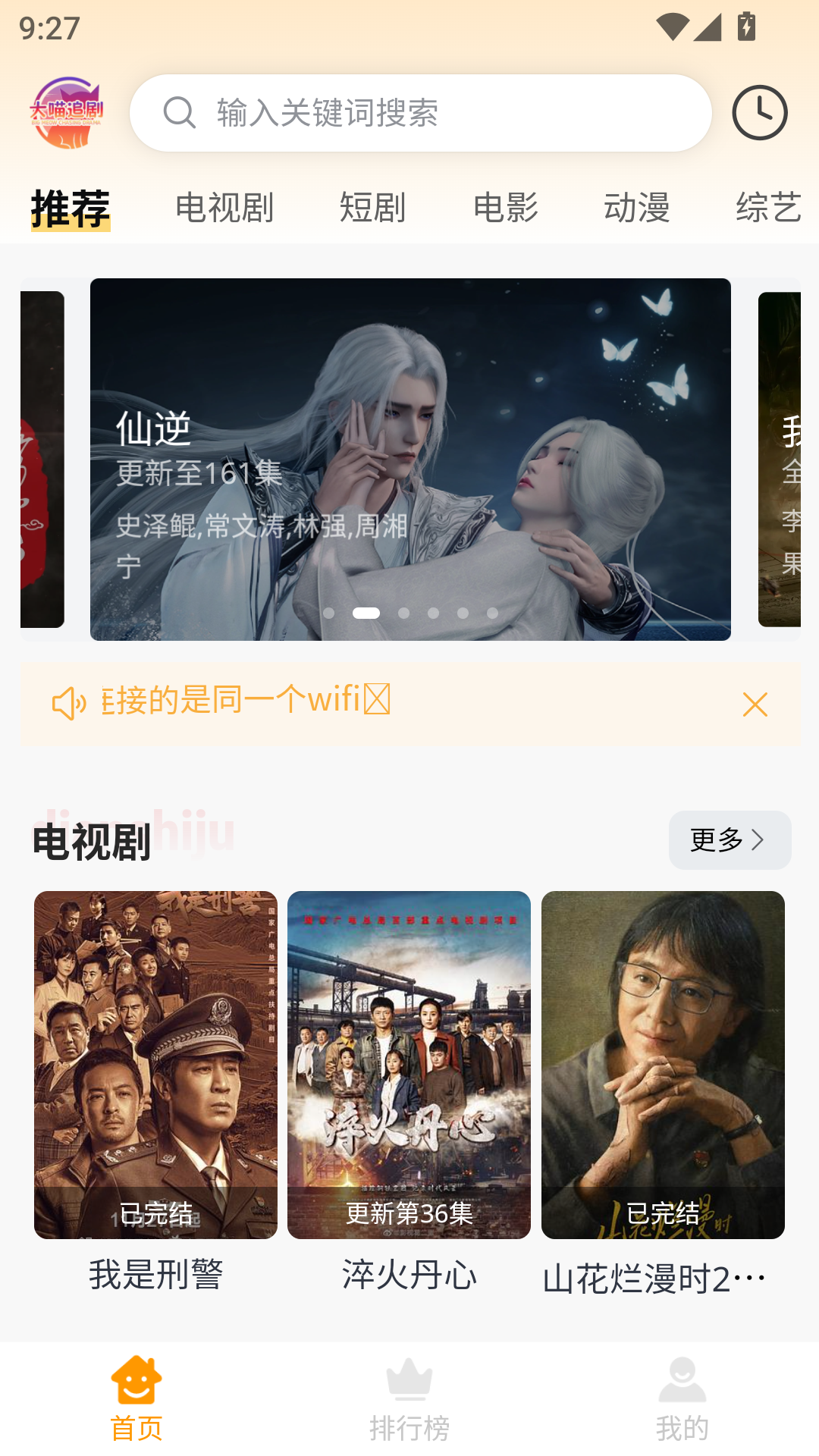Open watch history clock icon
819x1456 pixels.
tap(760, 113)
